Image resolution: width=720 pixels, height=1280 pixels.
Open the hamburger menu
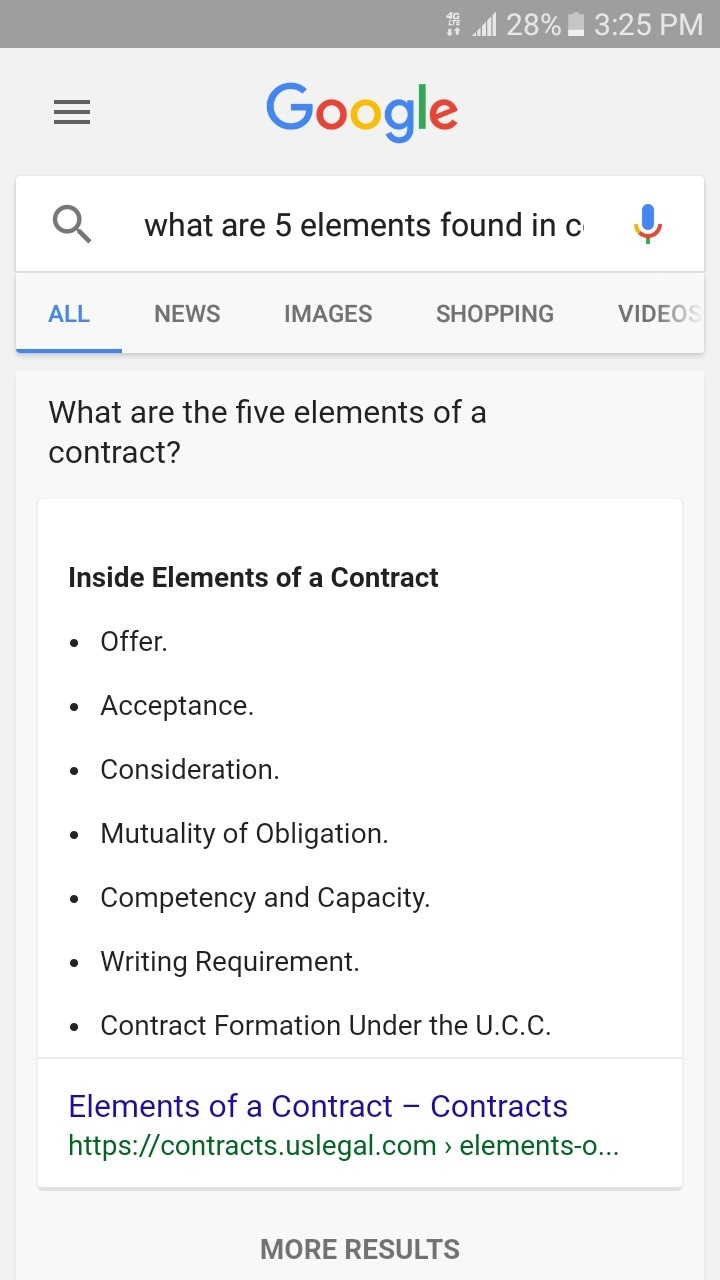tap(72, 112)
